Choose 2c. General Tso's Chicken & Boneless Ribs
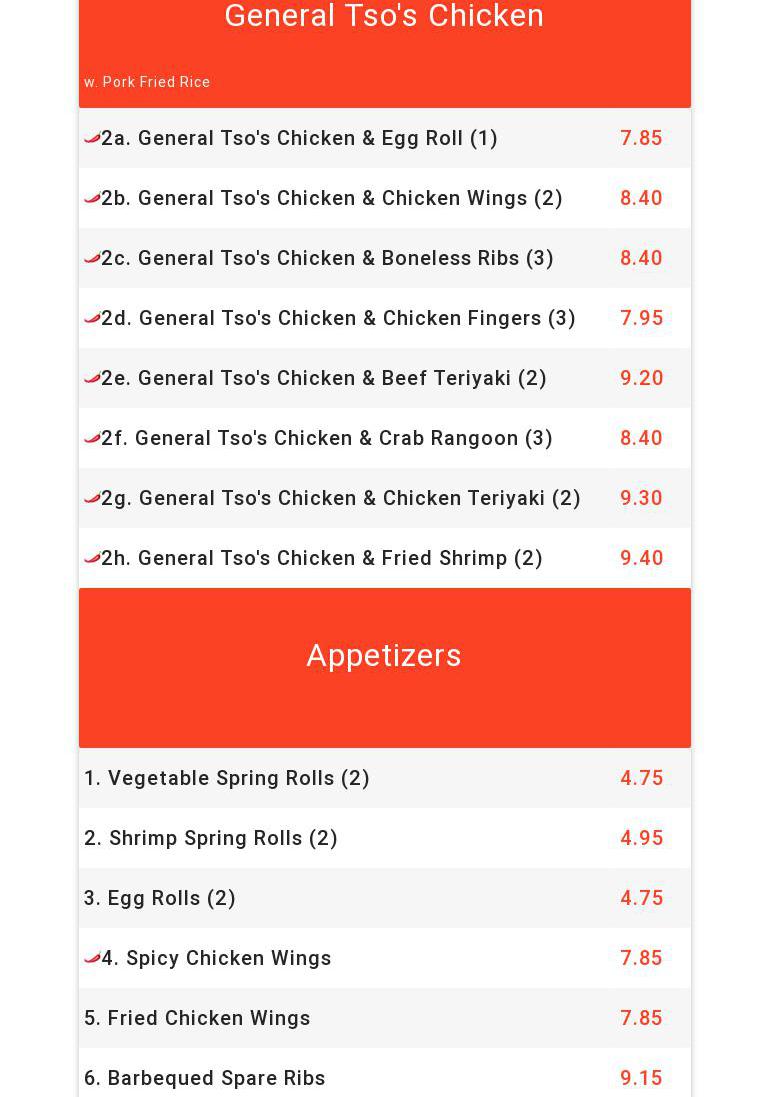 [327, 258]
